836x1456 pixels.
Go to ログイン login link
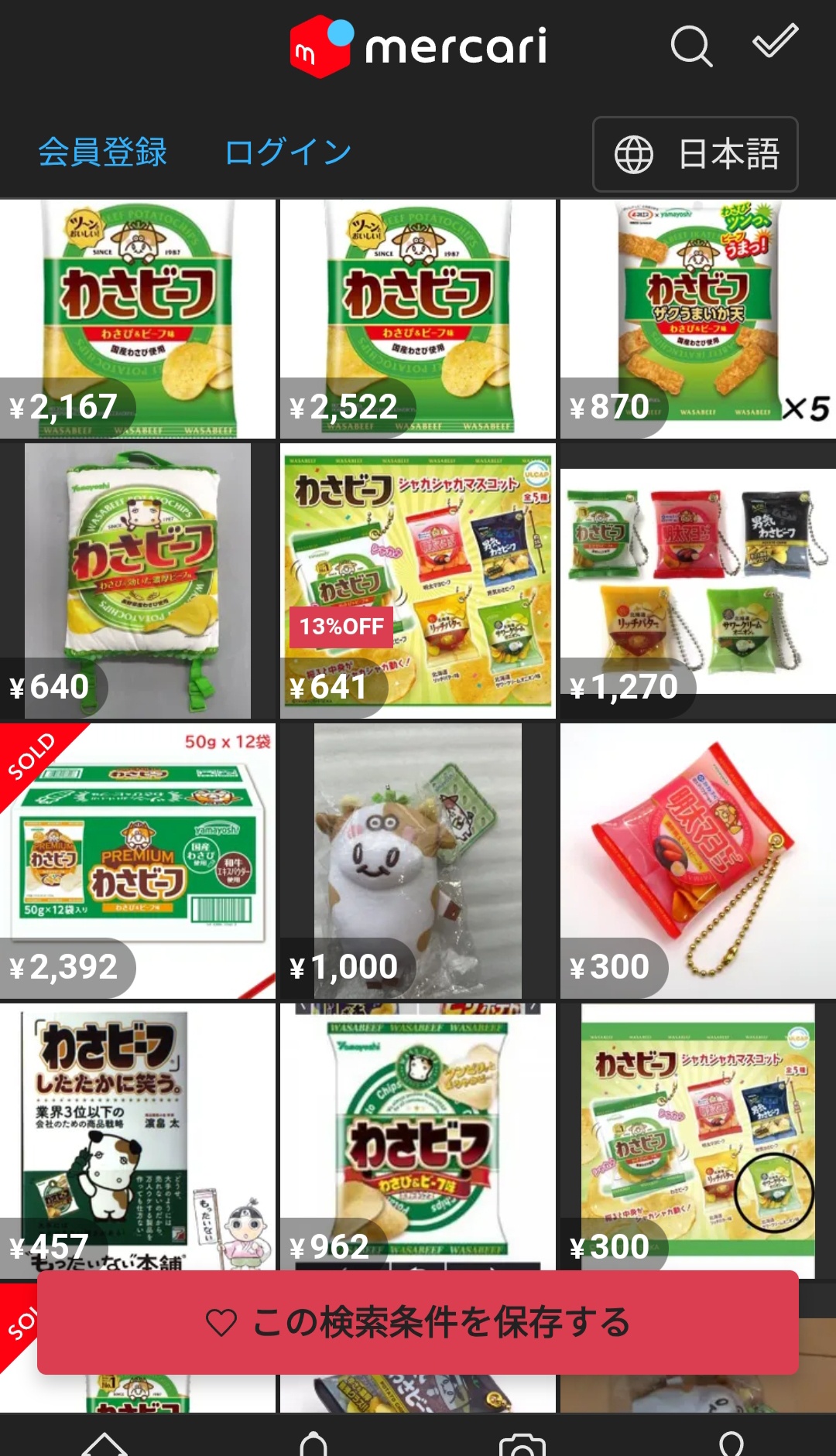point(288,152)
